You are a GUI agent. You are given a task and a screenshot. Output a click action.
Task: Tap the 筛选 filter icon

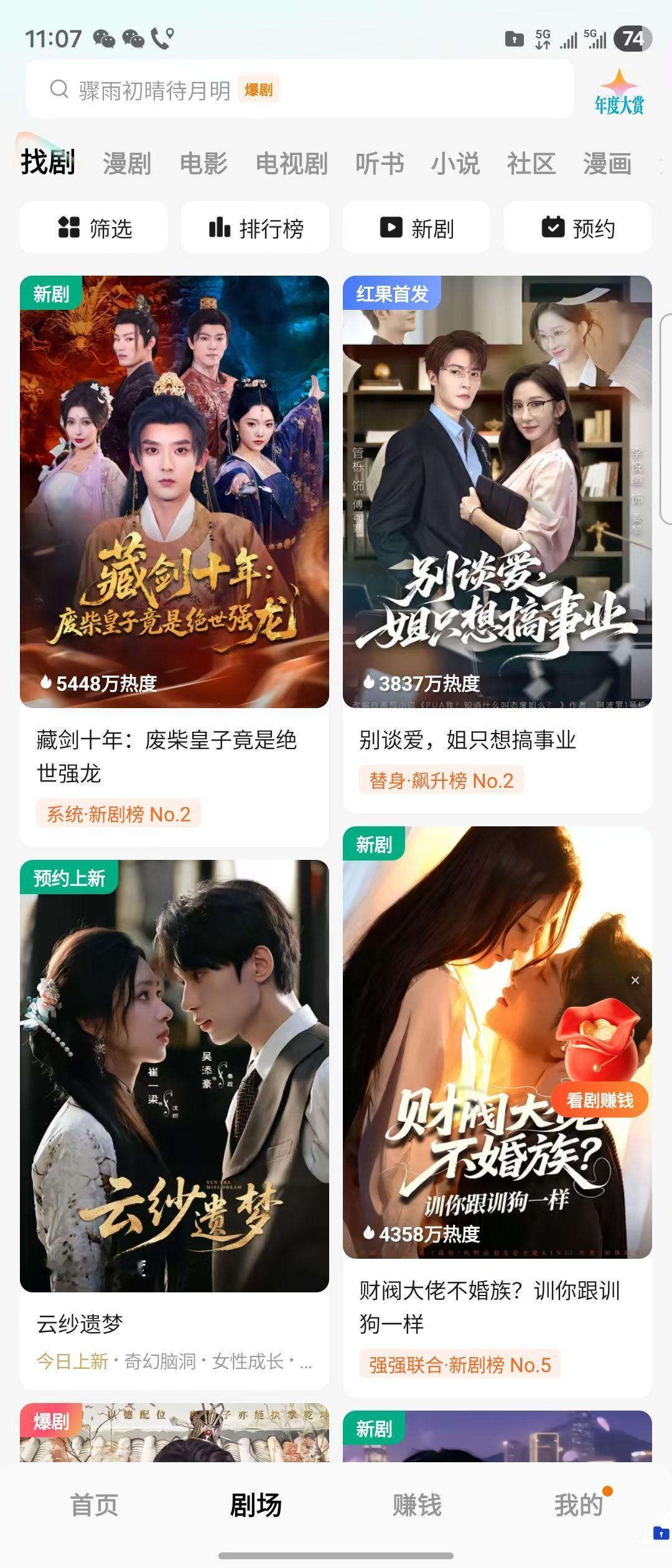pyautogui.click(x=68, y=227)
